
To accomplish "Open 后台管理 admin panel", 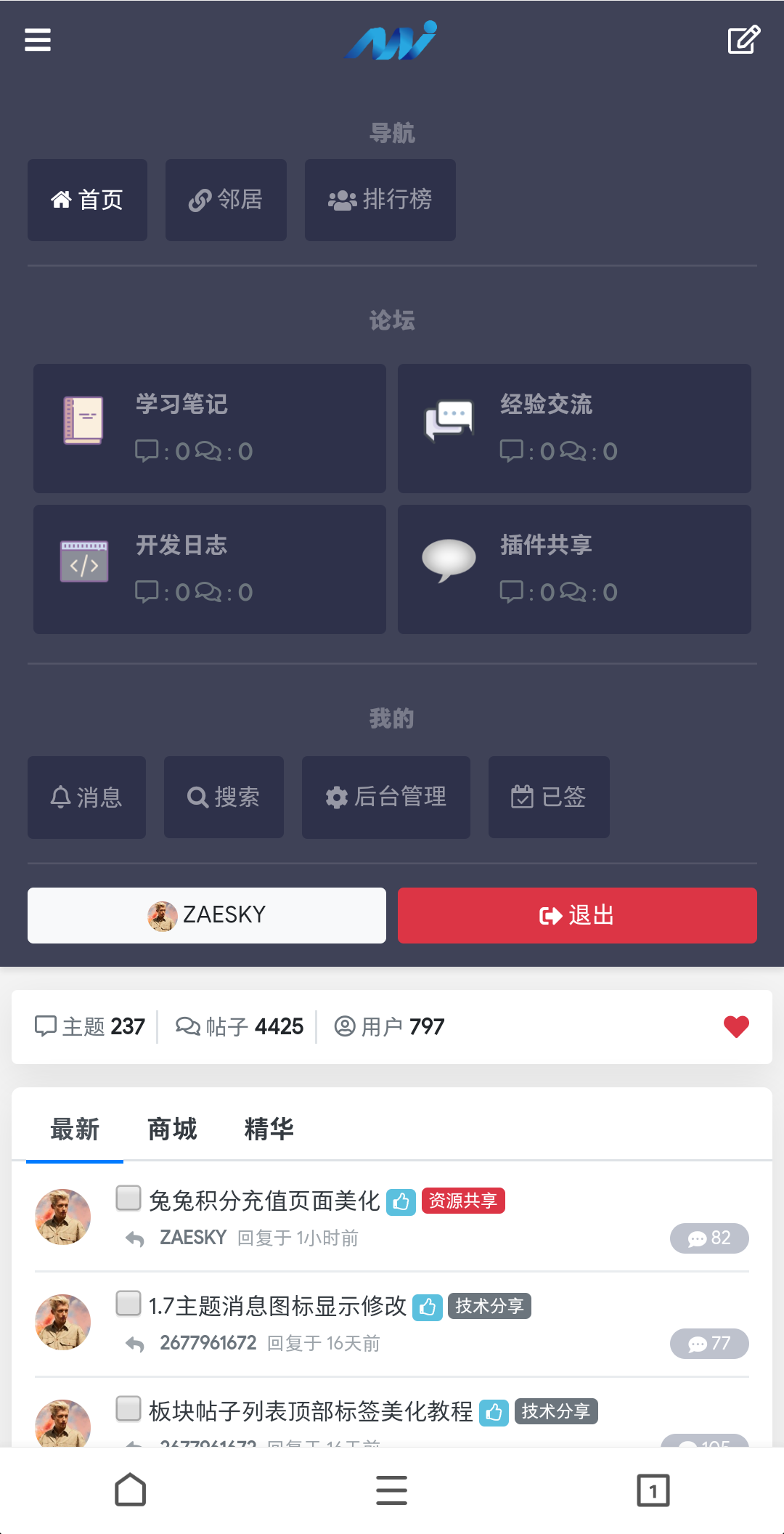I will (x=385, y=797).
